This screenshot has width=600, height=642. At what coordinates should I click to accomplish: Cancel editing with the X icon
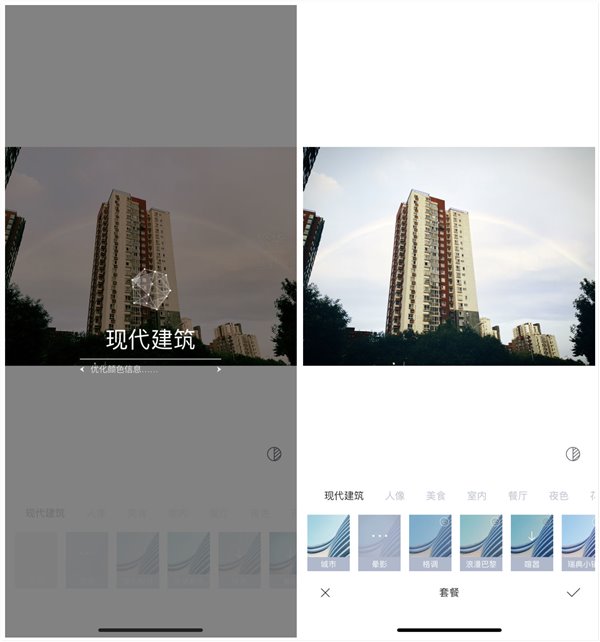point(325,593)
